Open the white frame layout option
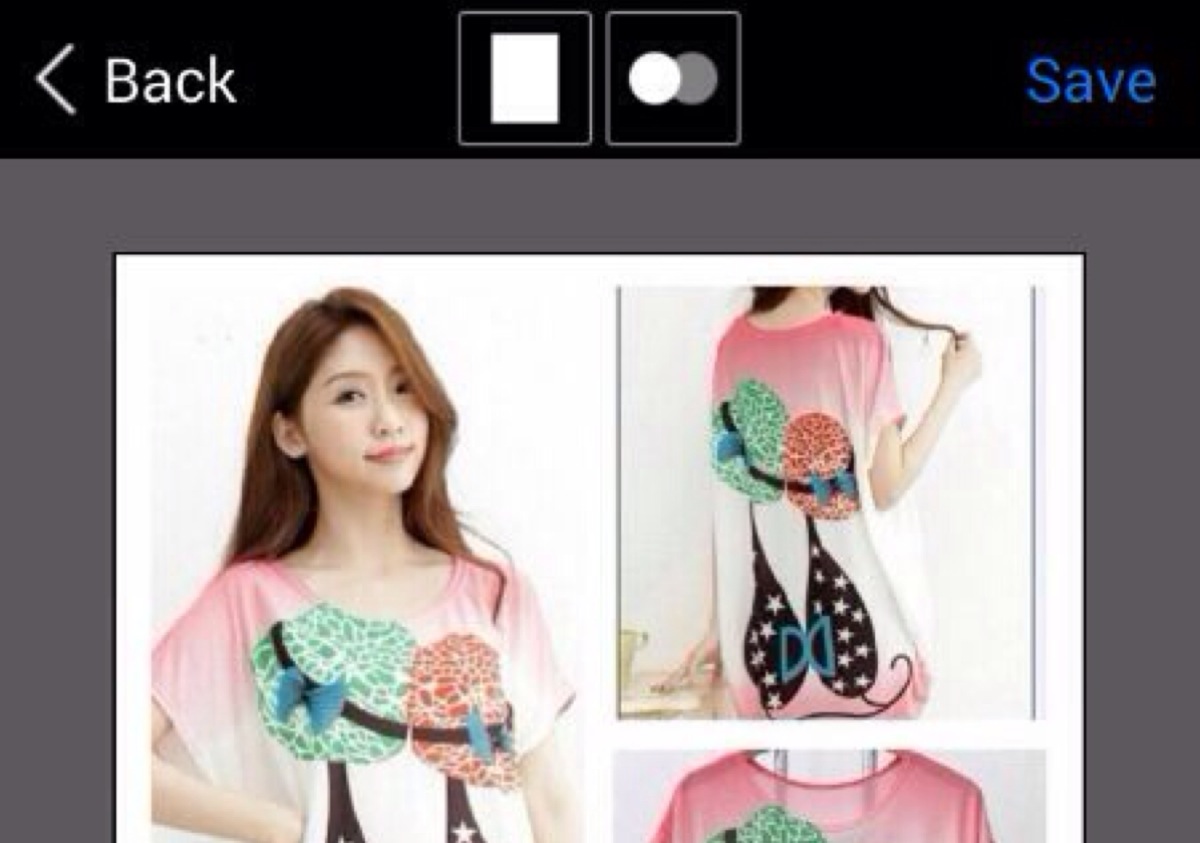The width and height of the screenshot is (1200, 843). pyautogui.click(x=525, y=78)
